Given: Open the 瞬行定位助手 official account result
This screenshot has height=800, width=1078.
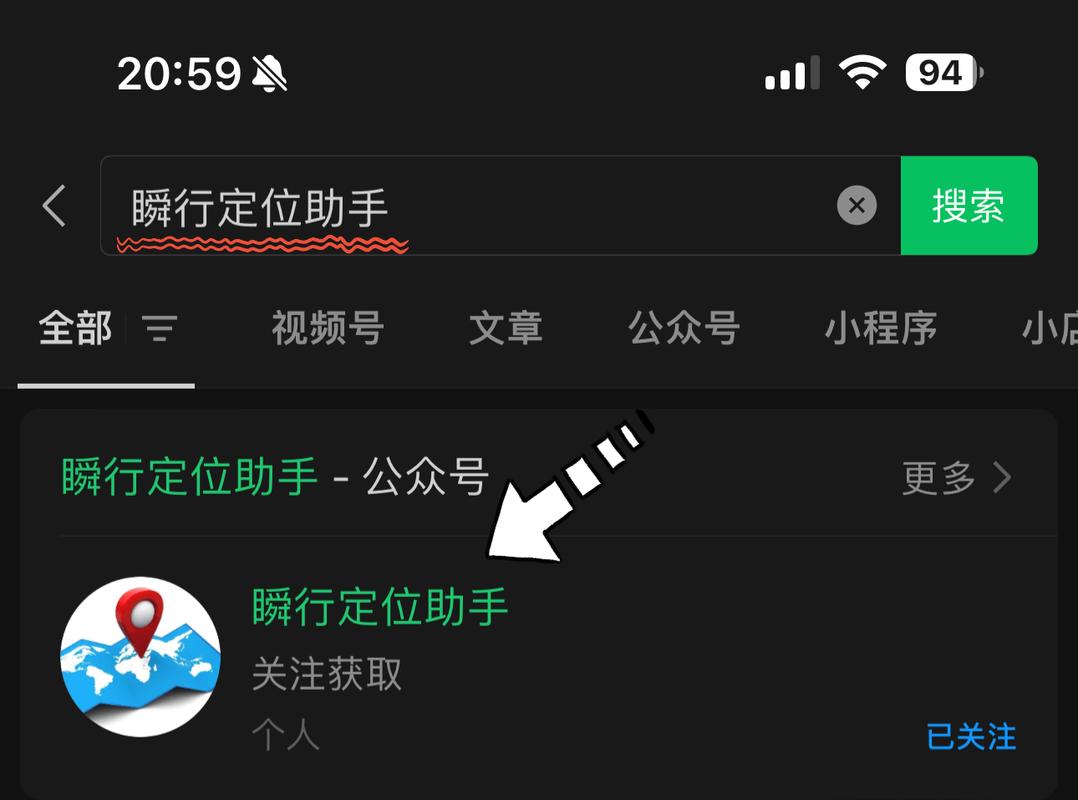Looking at the screenshot, I should point(380,607).
